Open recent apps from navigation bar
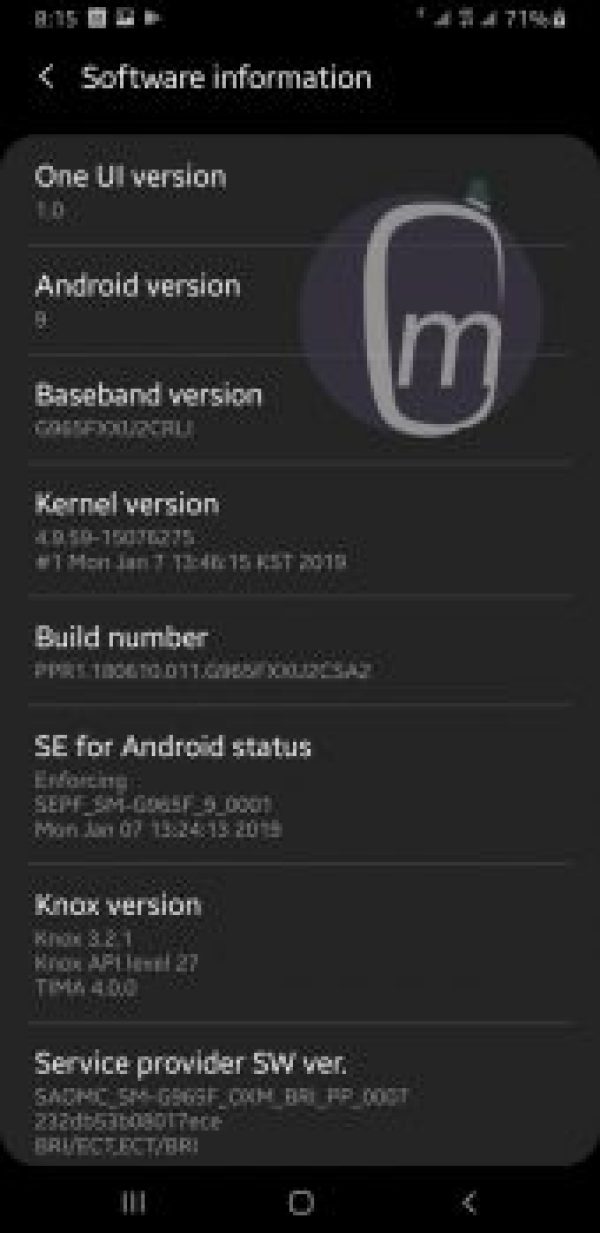Image resolution: width=600 pixels, height=1233 pixels. [x=133, y=1202]
